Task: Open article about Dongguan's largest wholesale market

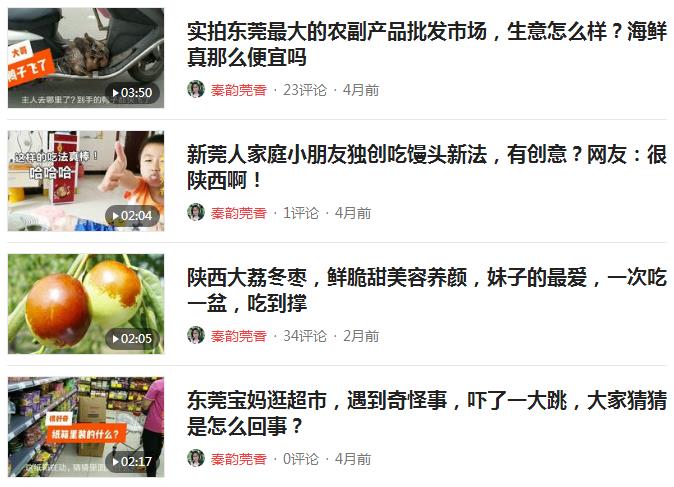Action: [426, 44]
